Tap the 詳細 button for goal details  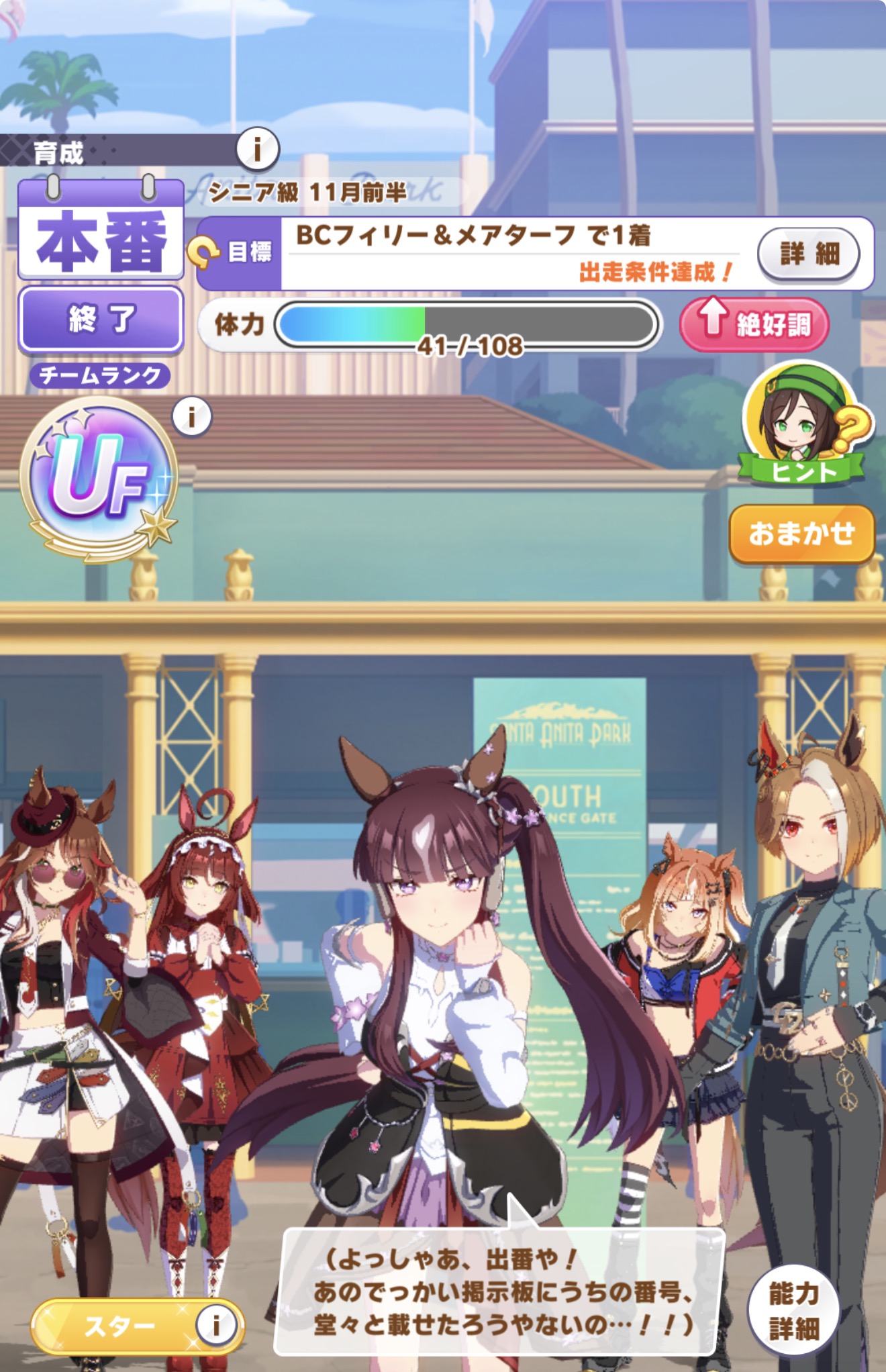click(x=809, y=254)
